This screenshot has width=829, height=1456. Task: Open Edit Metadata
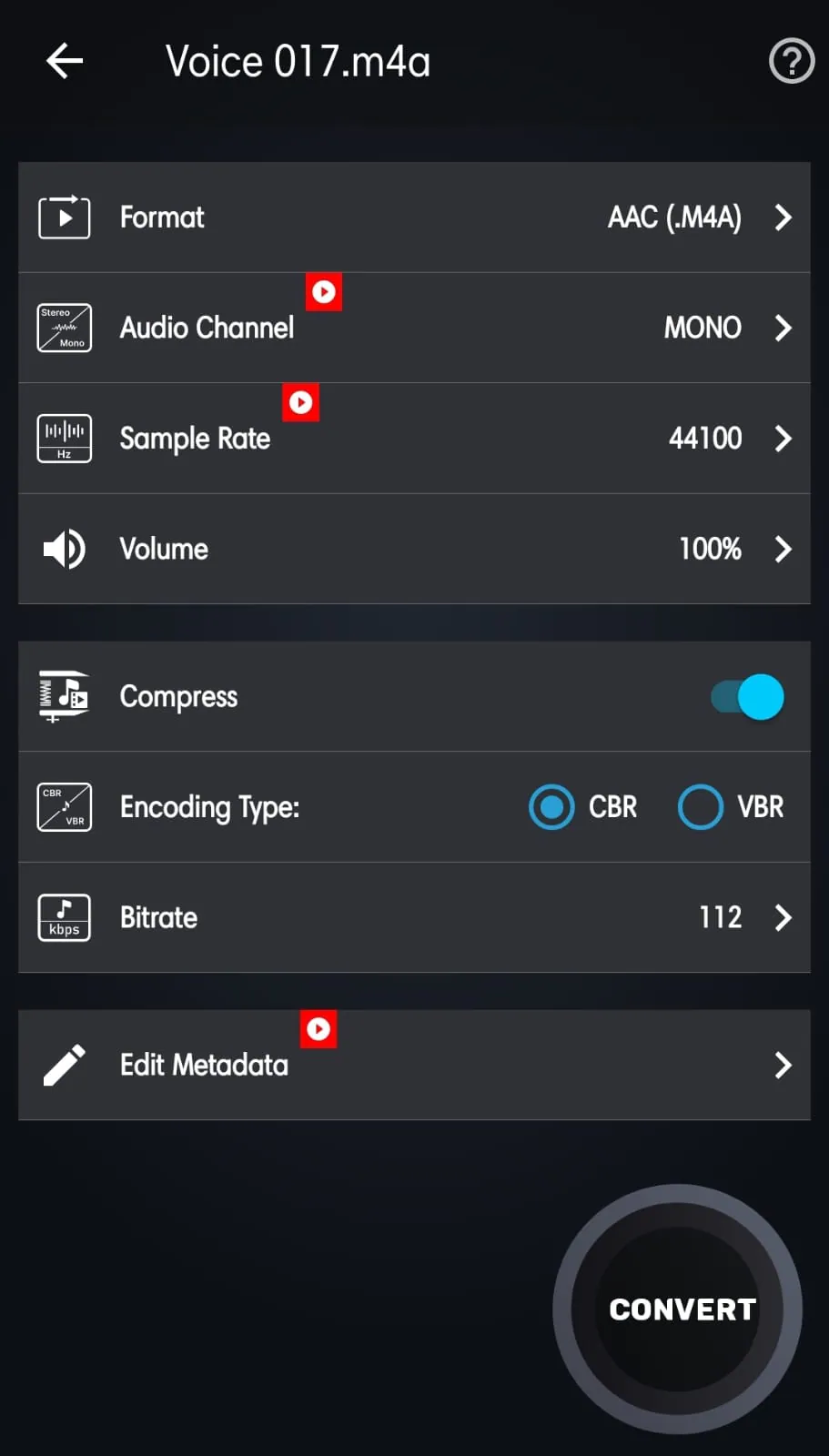pyautogui.click(x=414, y=1065)
